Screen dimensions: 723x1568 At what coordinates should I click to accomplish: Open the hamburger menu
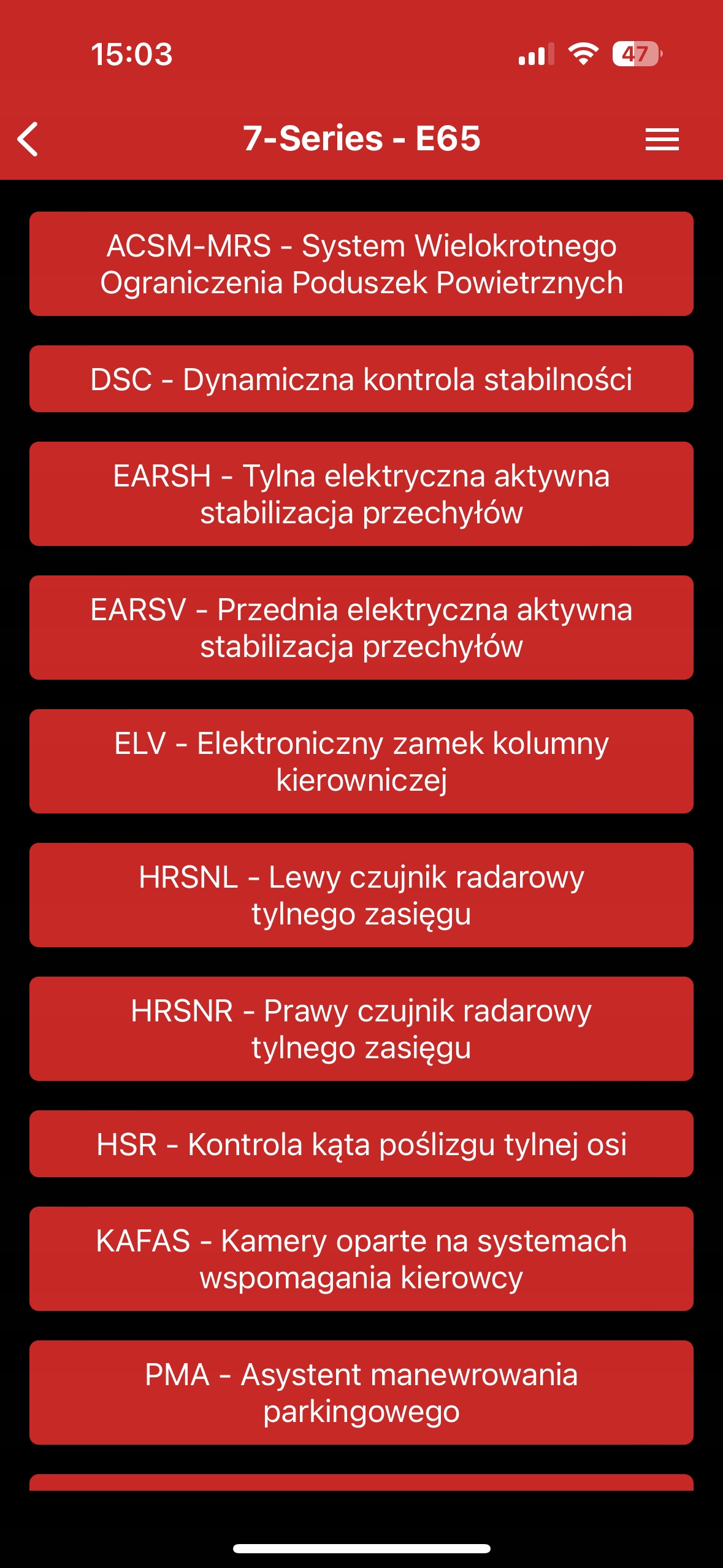(662, 139)
